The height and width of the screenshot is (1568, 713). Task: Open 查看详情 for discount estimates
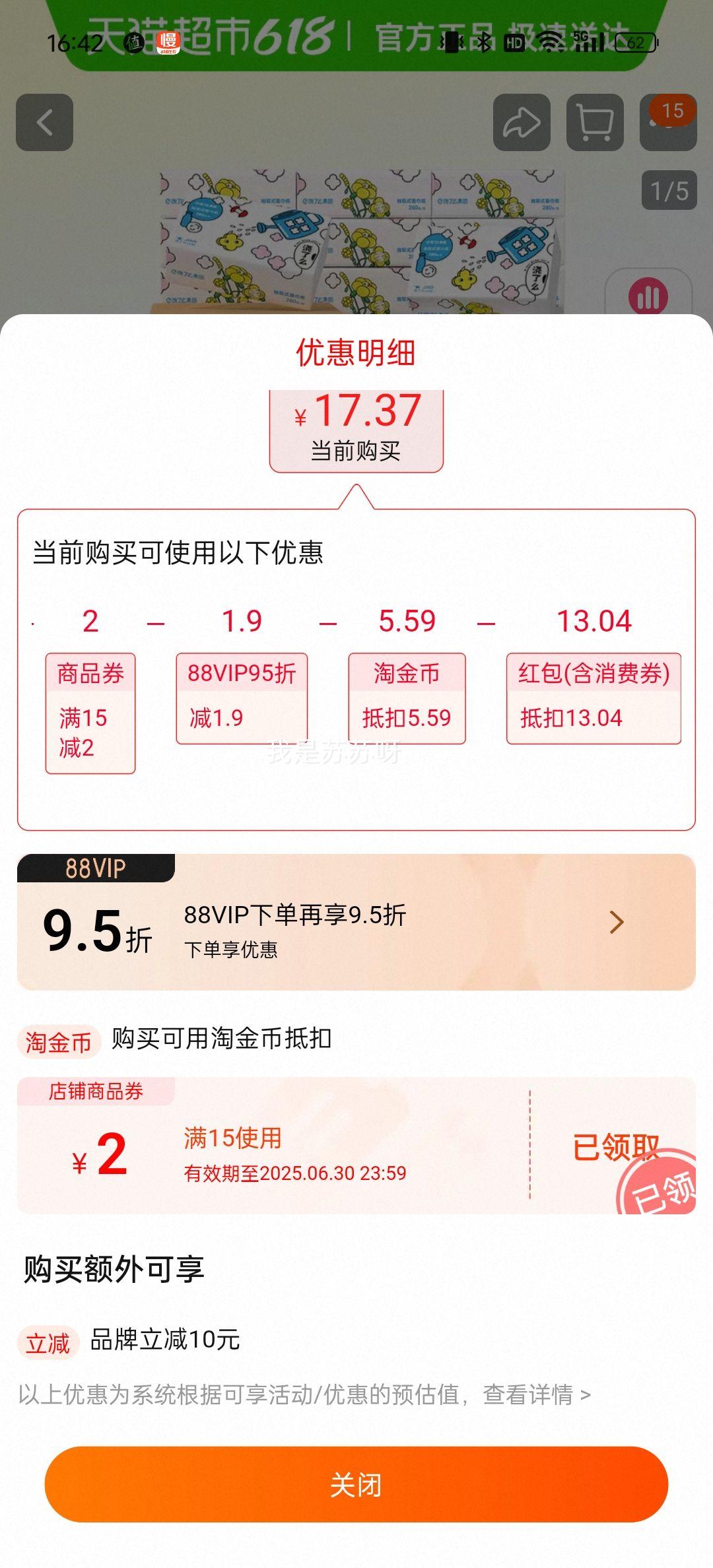536,1394
